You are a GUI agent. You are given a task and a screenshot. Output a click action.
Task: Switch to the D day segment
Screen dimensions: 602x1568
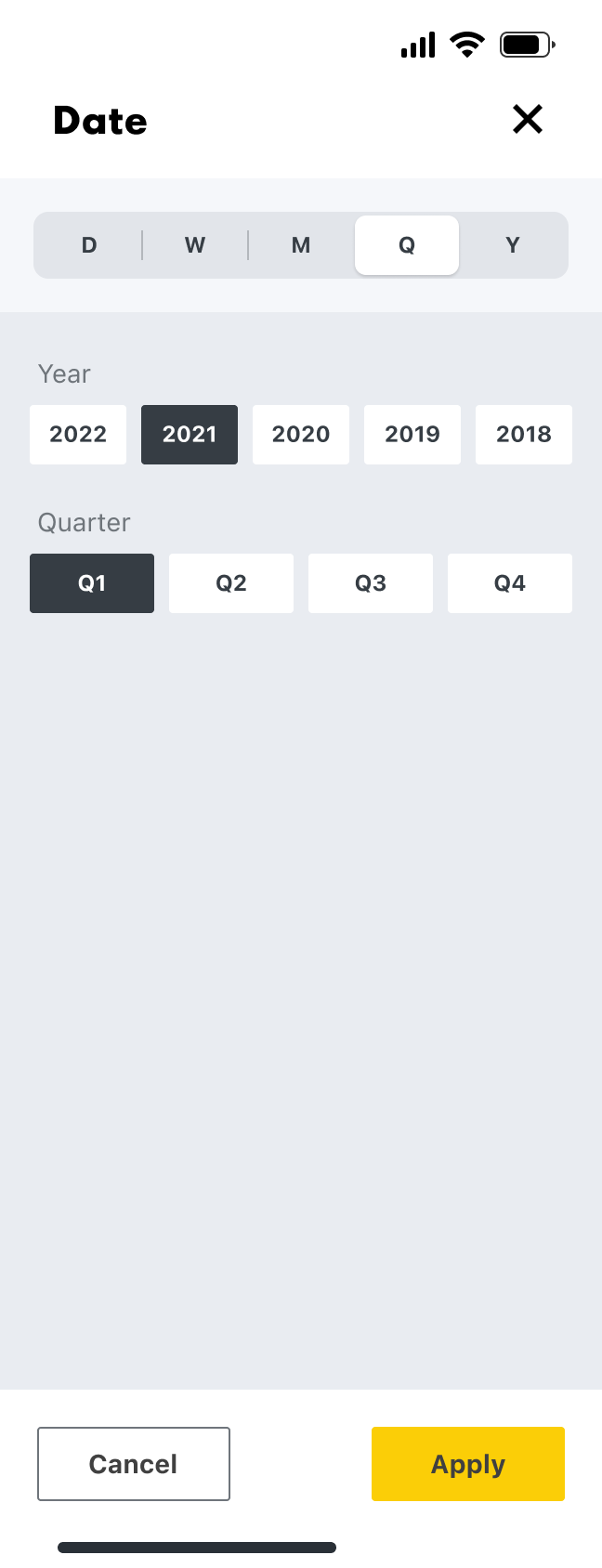click(89, 245)
